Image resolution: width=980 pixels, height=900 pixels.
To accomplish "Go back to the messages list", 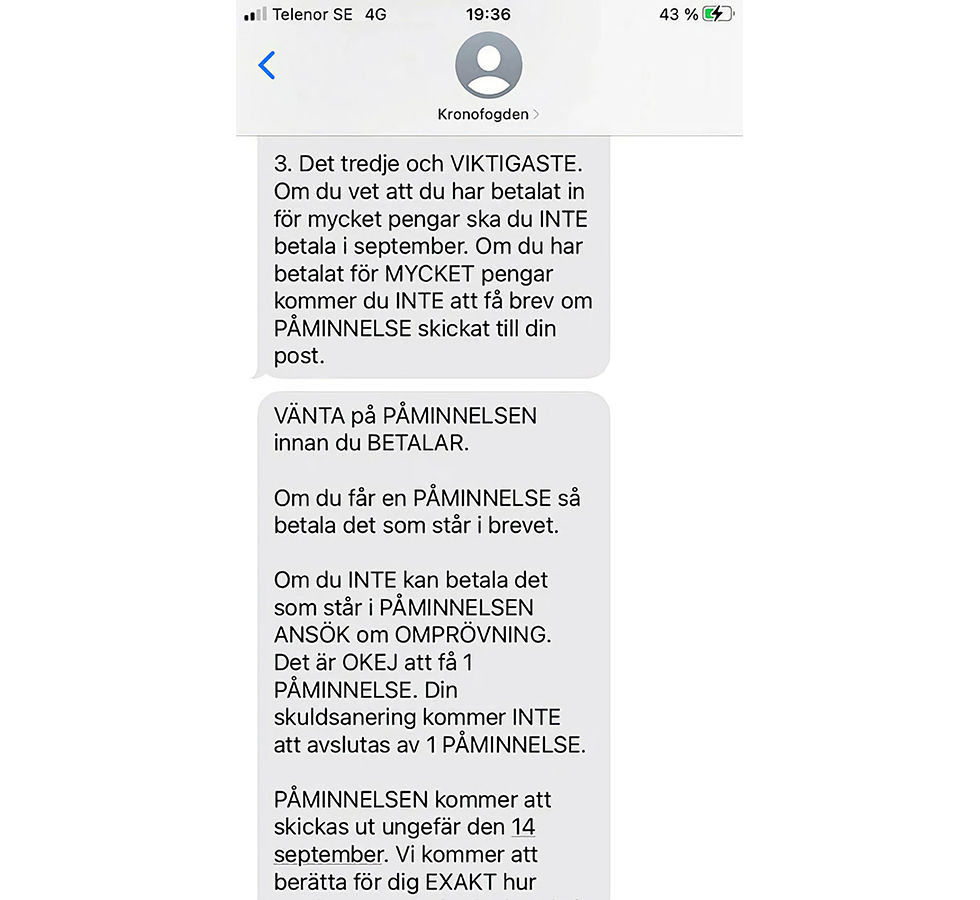I will [267, 66].
